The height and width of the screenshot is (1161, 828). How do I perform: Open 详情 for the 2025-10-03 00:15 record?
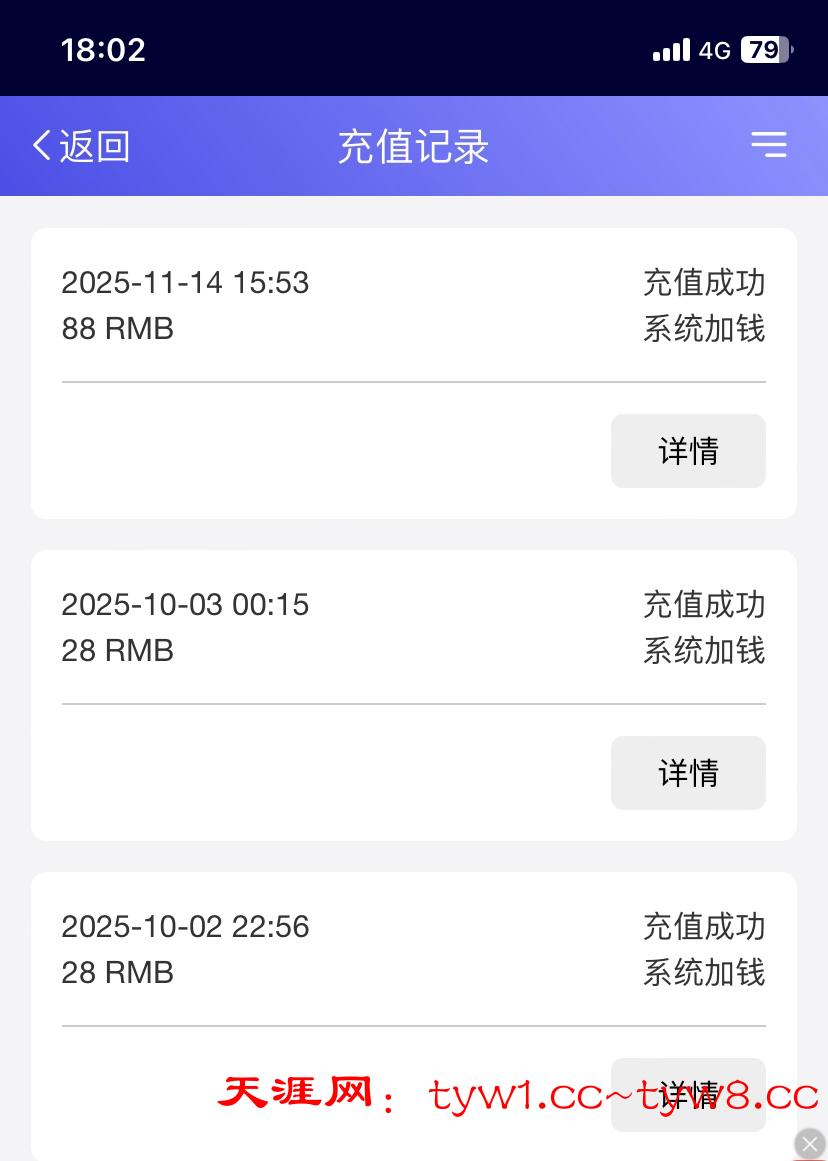point(688,773)
